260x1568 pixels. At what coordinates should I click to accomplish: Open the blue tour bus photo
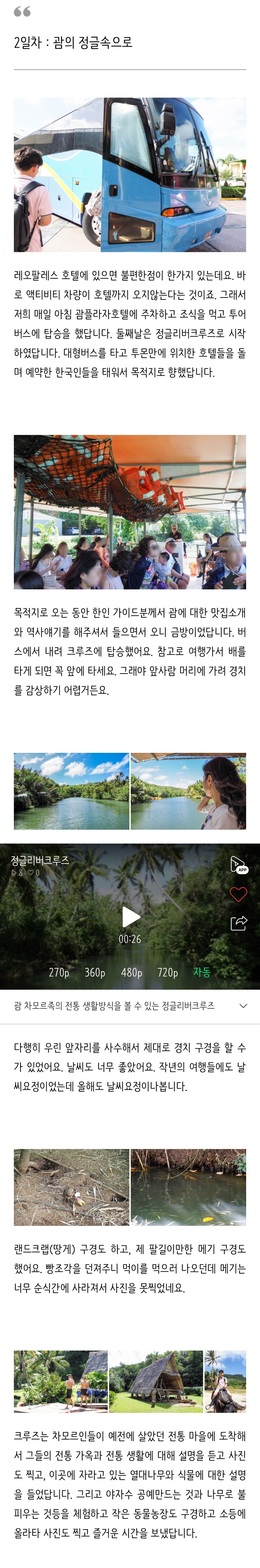pos(130,175)
